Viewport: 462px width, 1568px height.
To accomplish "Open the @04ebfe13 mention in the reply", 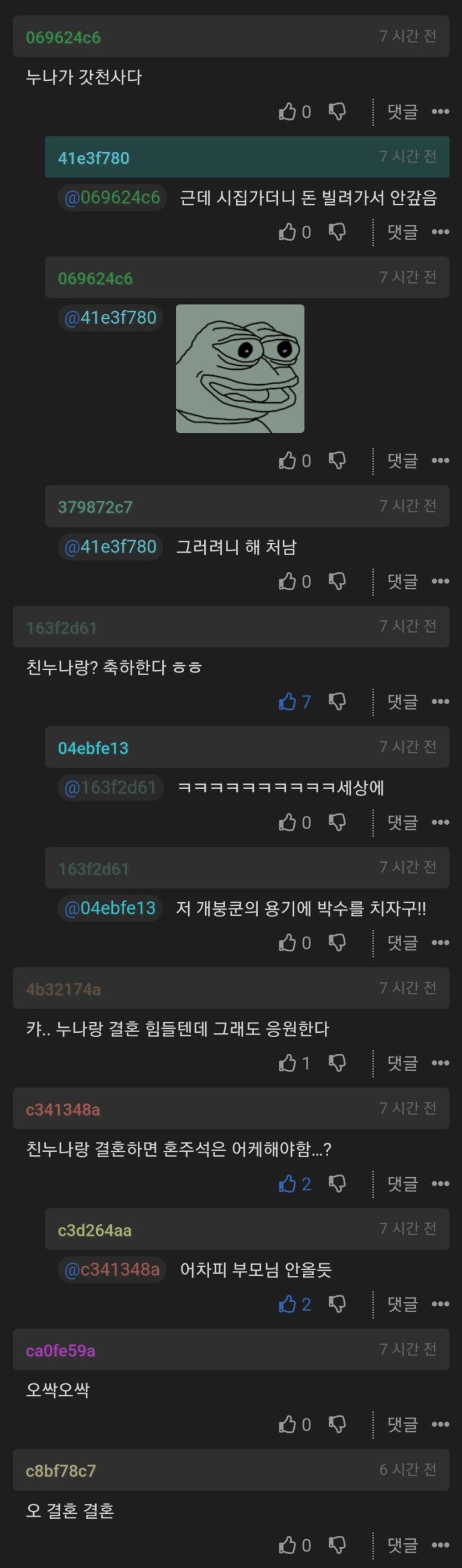I will click(x=110, y=908).
